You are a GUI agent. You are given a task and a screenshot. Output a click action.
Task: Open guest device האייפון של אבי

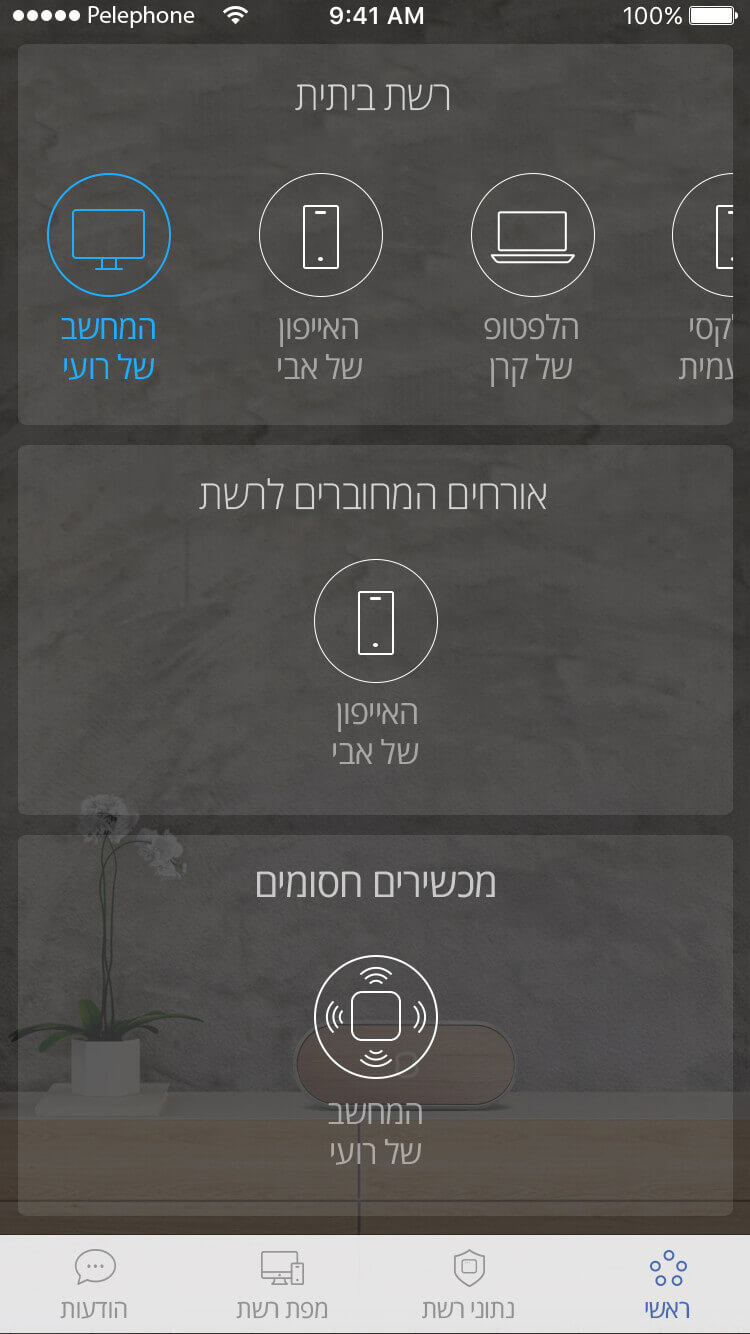[375, 621]
